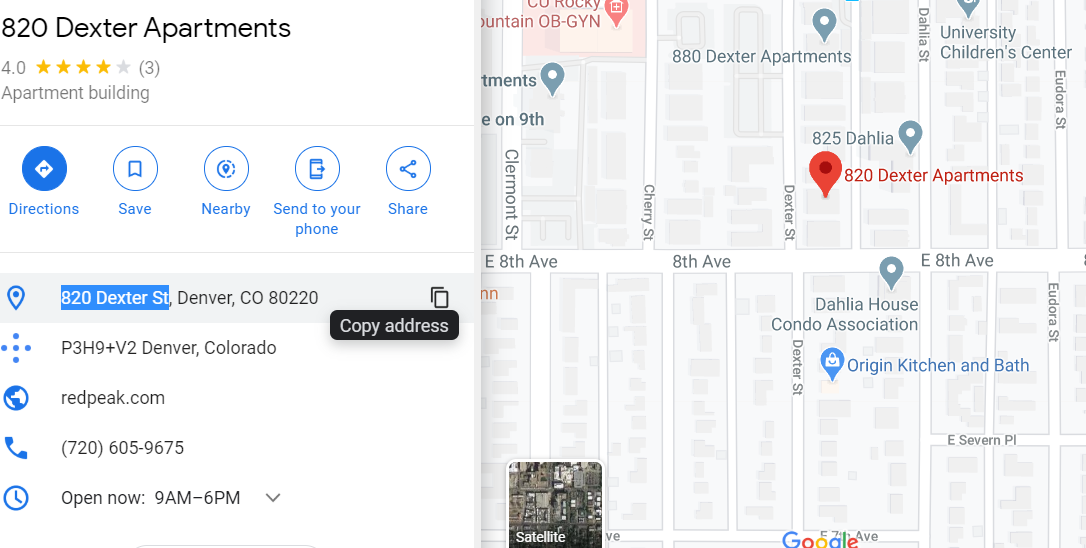Expand the opening hours chevron
The image size is (1086, 548).
[273, 498]
